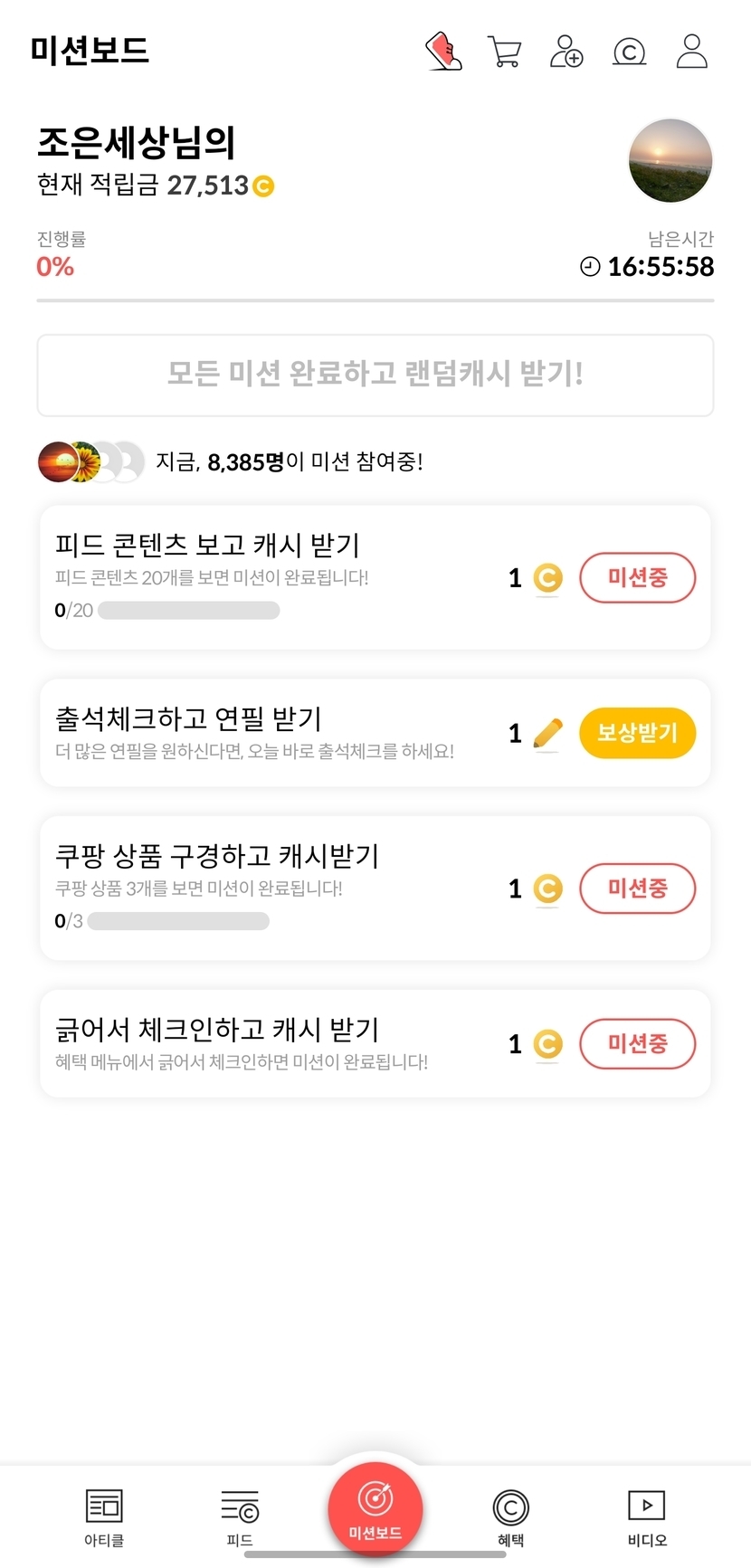Tap 모든 미션 완료하고 랜덤캐시 받기 button

coord(375,375)
